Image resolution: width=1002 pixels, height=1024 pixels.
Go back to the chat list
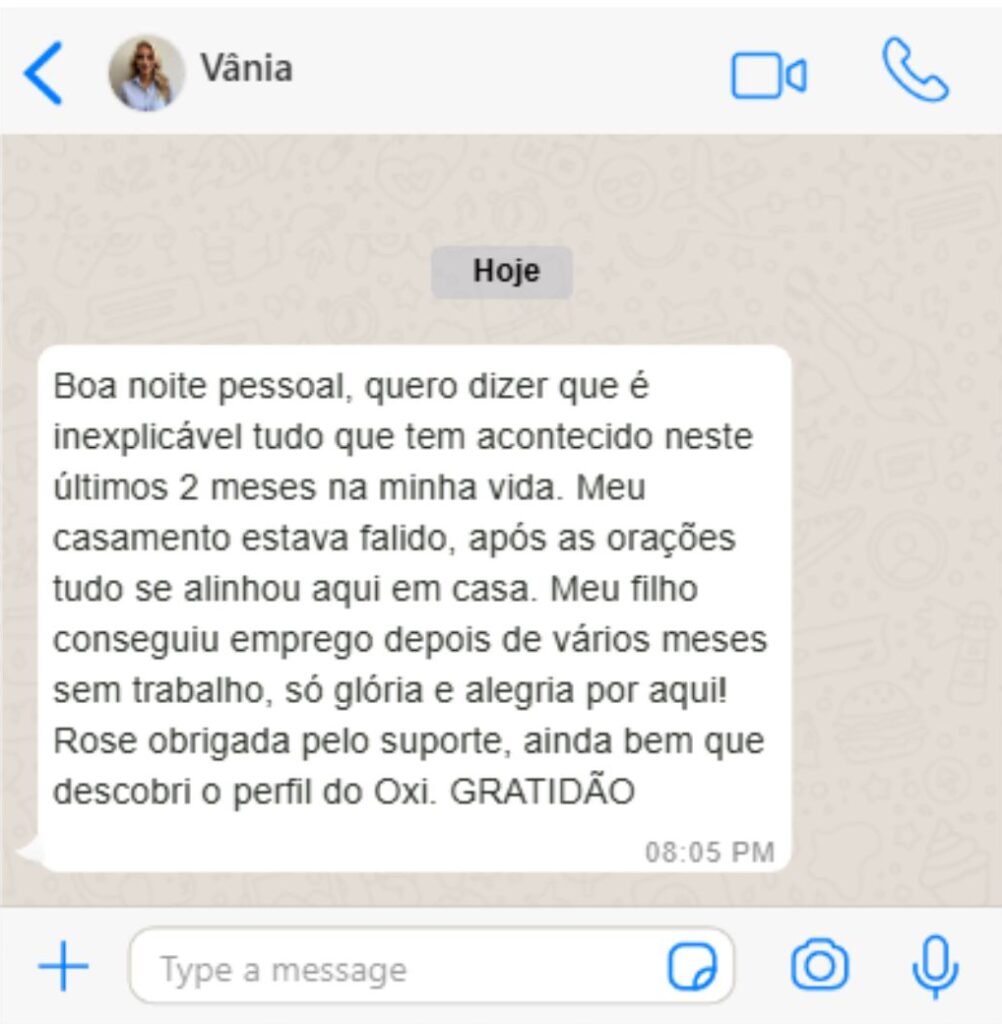pos(43,73)
